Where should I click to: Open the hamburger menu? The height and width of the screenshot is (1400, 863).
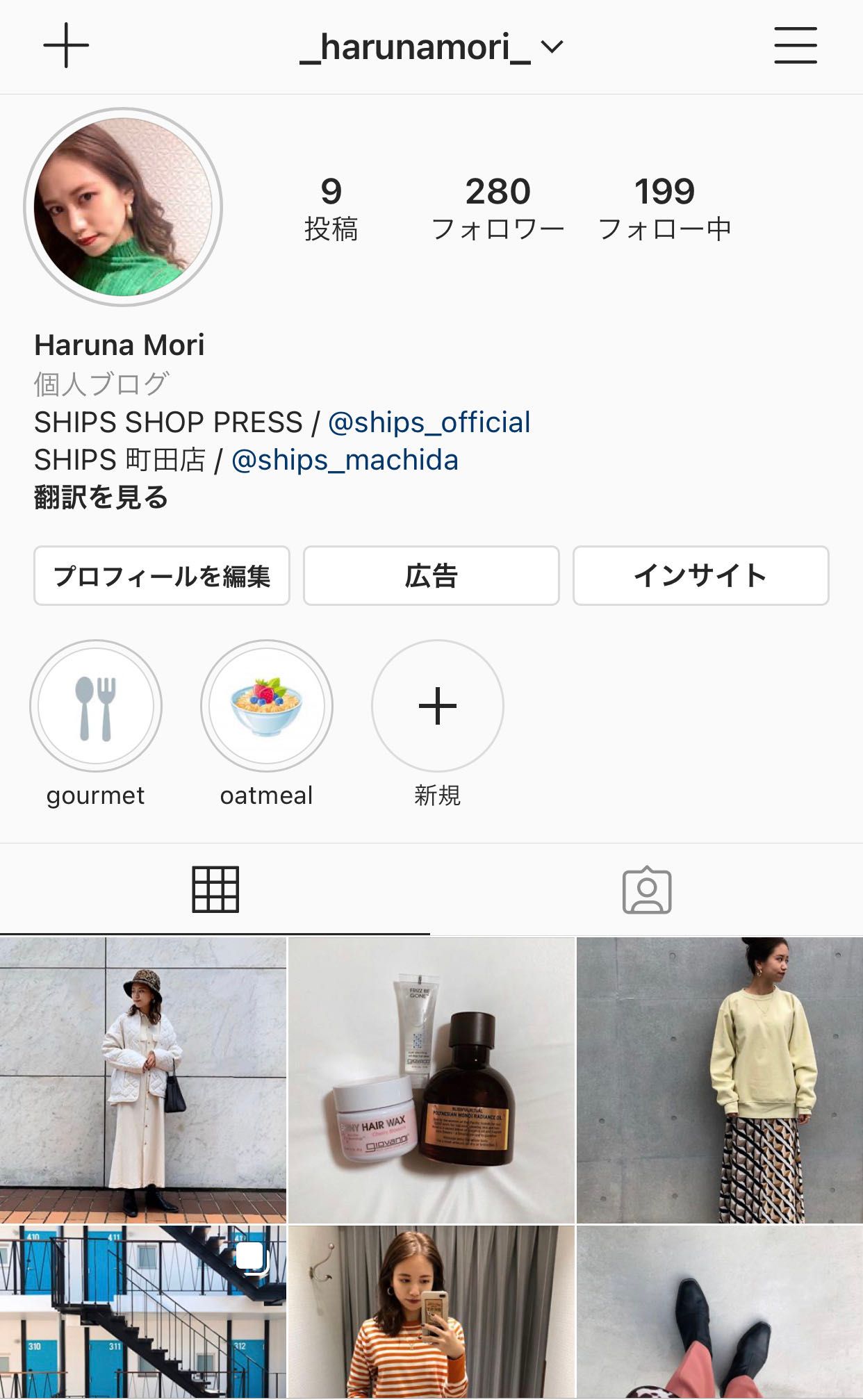click(x=796, y=46)
